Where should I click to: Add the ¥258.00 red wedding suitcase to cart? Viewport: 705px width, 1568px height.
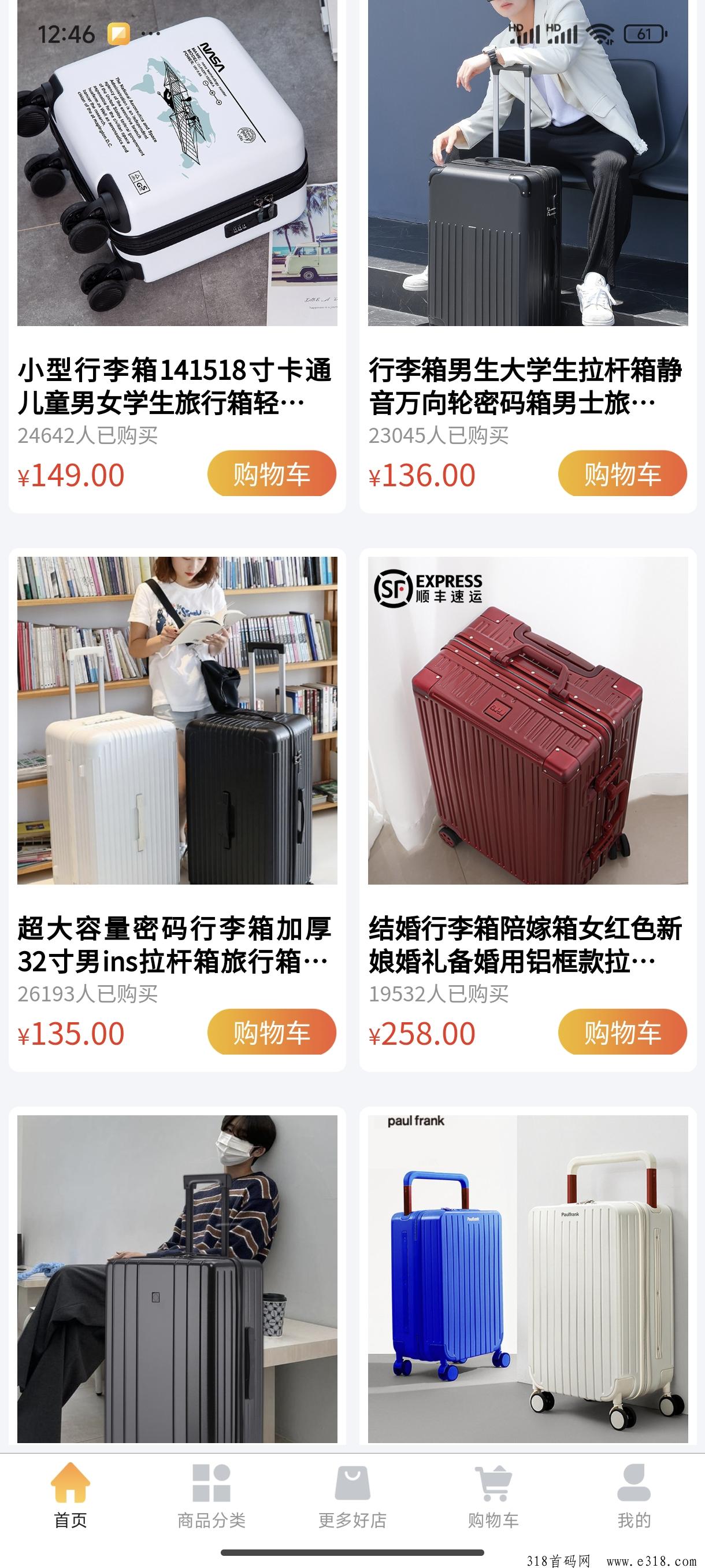click(x=622, y=1031)
